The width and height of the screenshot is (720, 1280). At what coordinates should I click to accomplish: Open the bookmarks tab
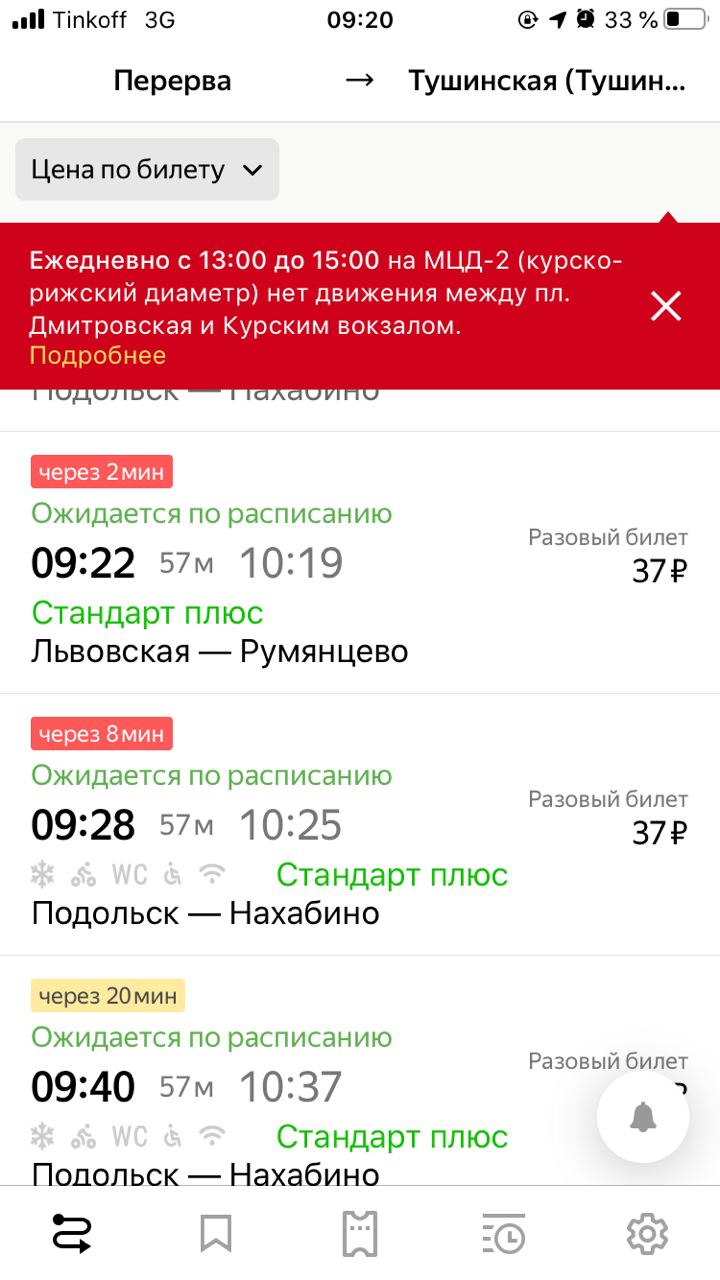216,1234
